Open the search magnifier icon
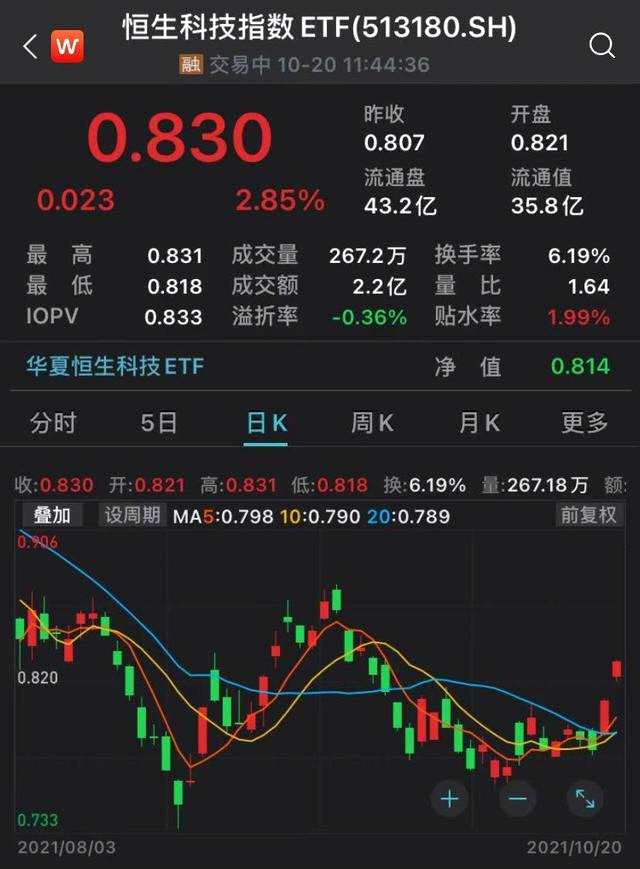Screen dimensions: 640x869 [x=602, y=46]
